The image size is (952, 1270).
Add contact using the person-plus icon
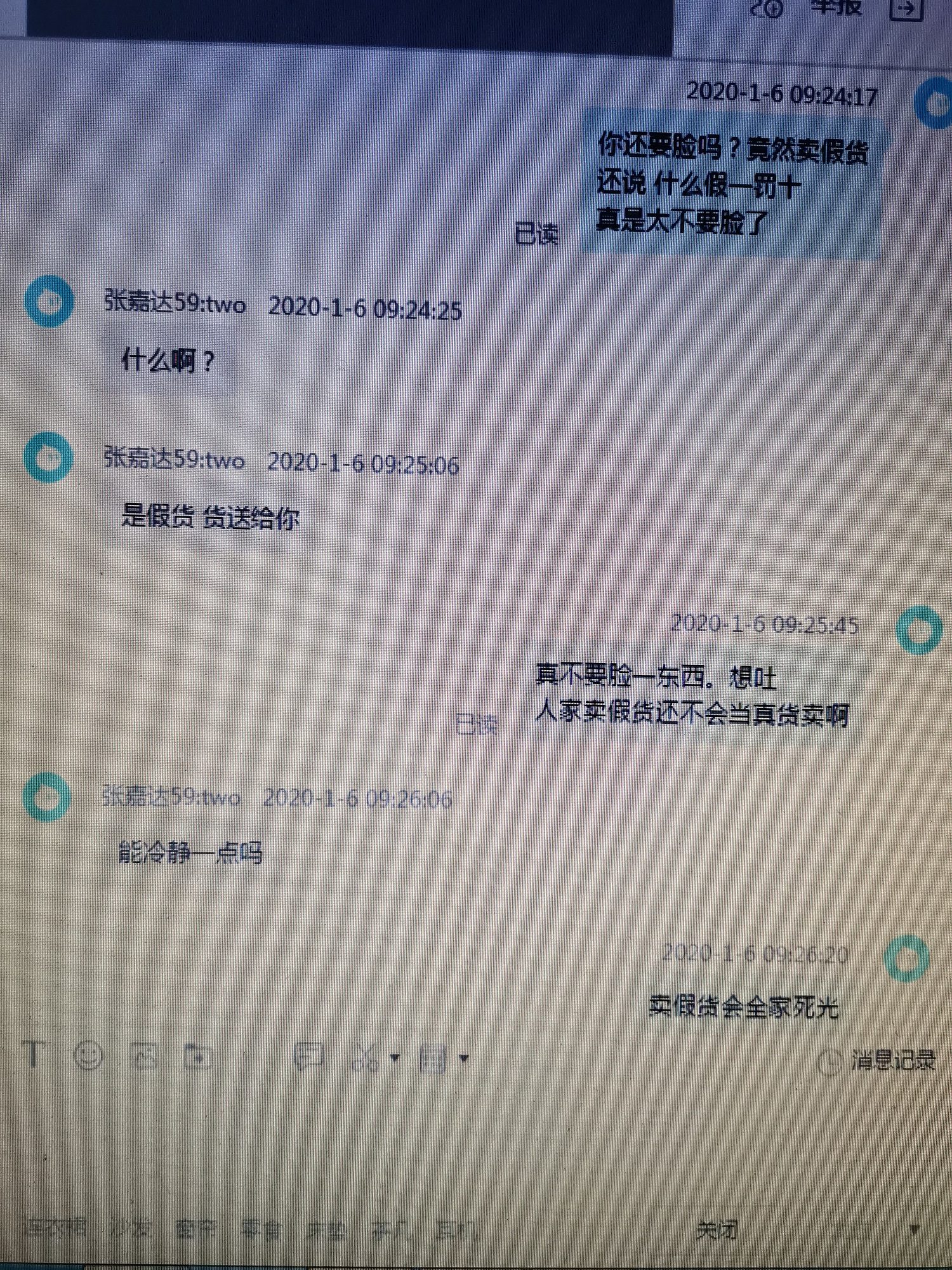[x=767, y=8]
